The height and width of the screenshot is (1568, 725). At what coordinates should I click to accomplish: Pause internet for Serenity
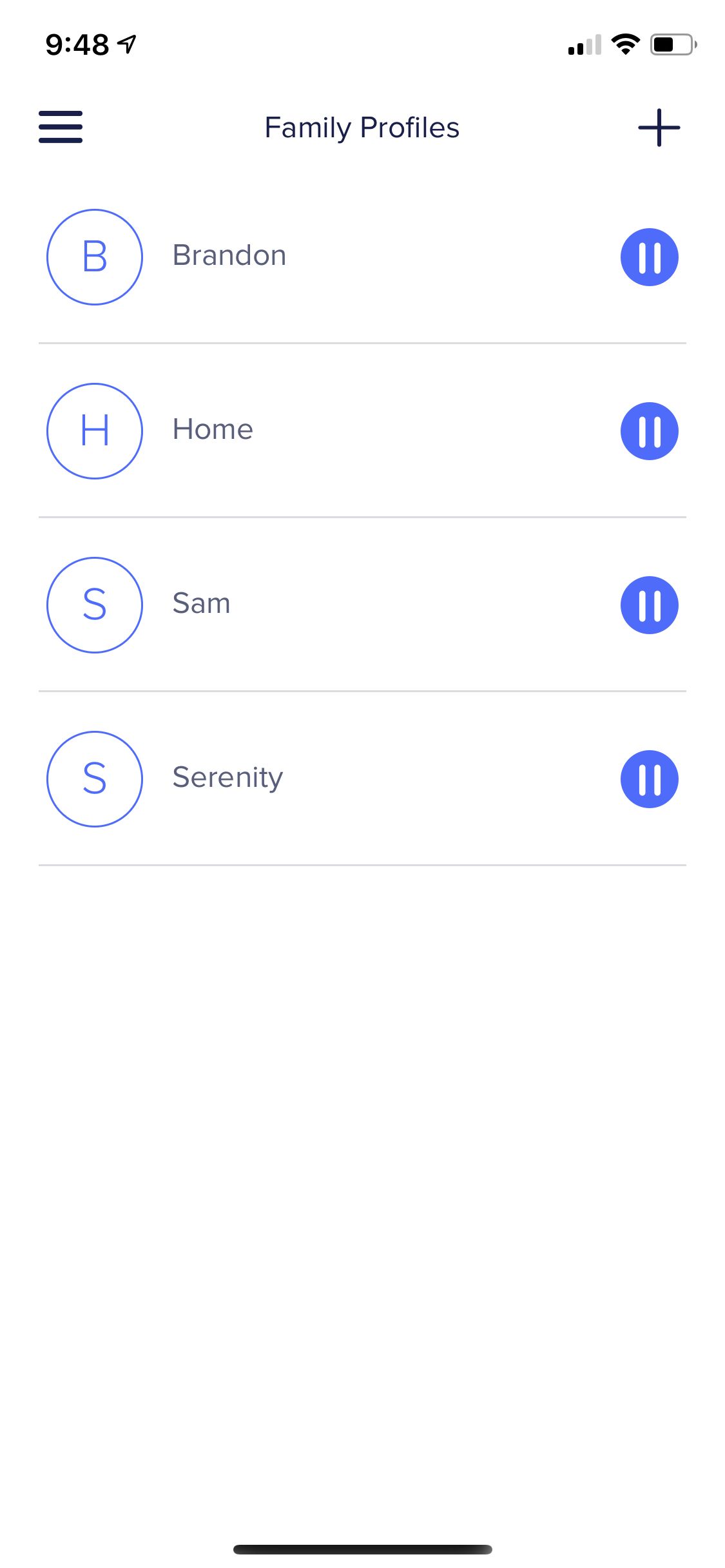pyautogui.click(x=649, y=779)
